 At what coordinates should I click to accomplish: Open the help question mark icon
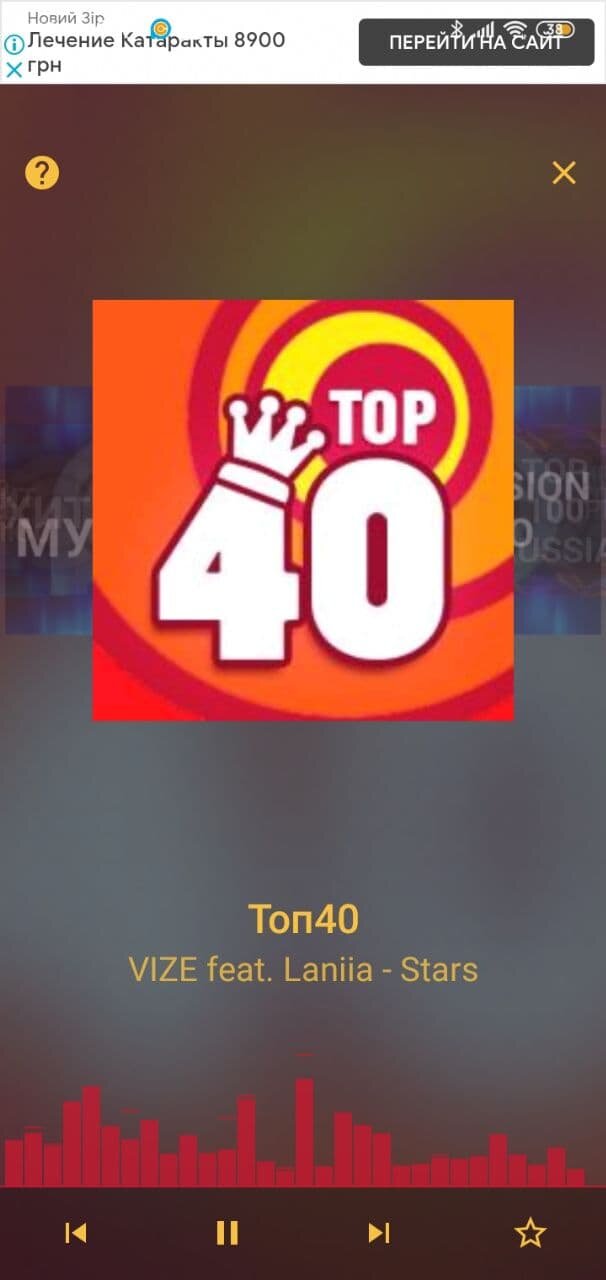(x=42, y=173)
